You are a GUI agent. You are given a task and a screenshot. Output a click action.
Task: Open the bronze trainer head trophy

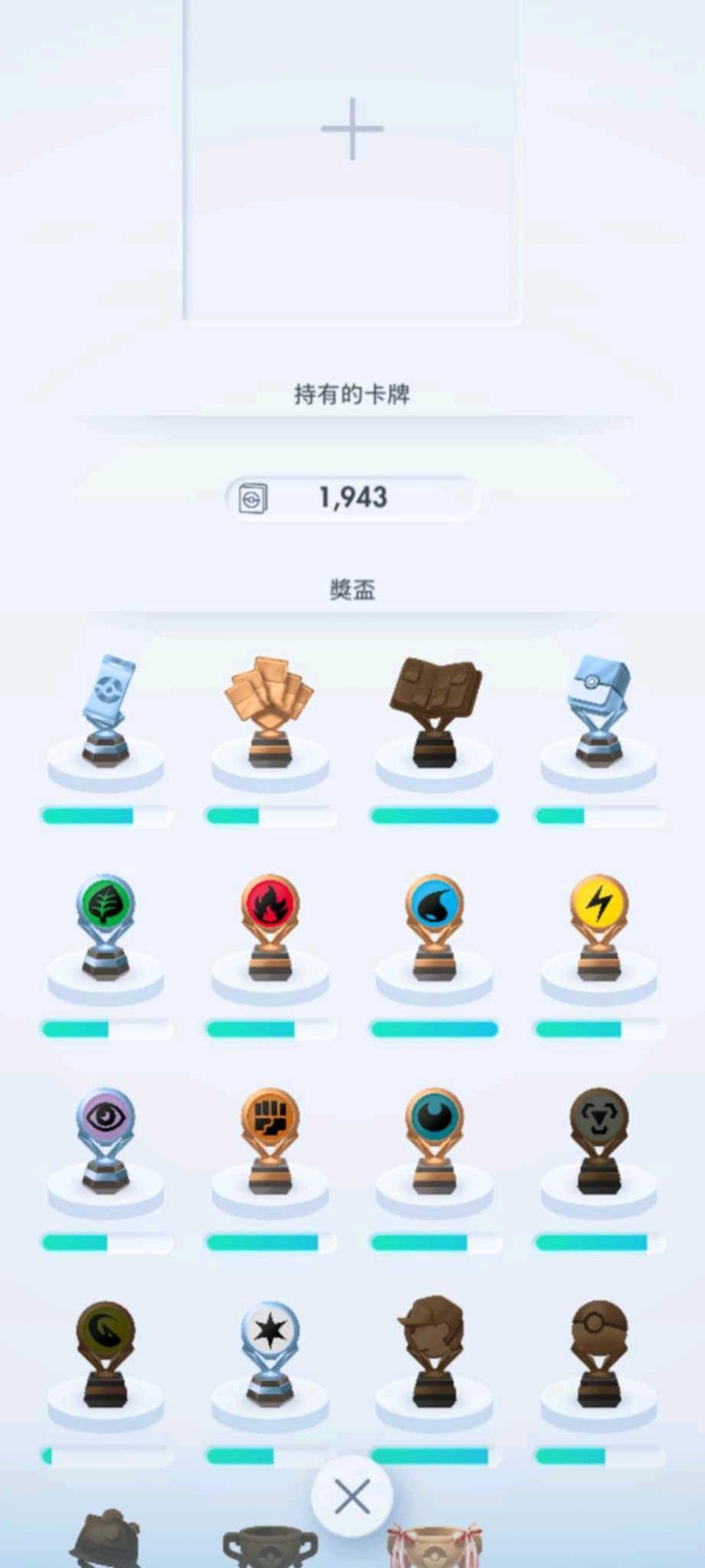pyautogui.click(x=434, y=1352)
